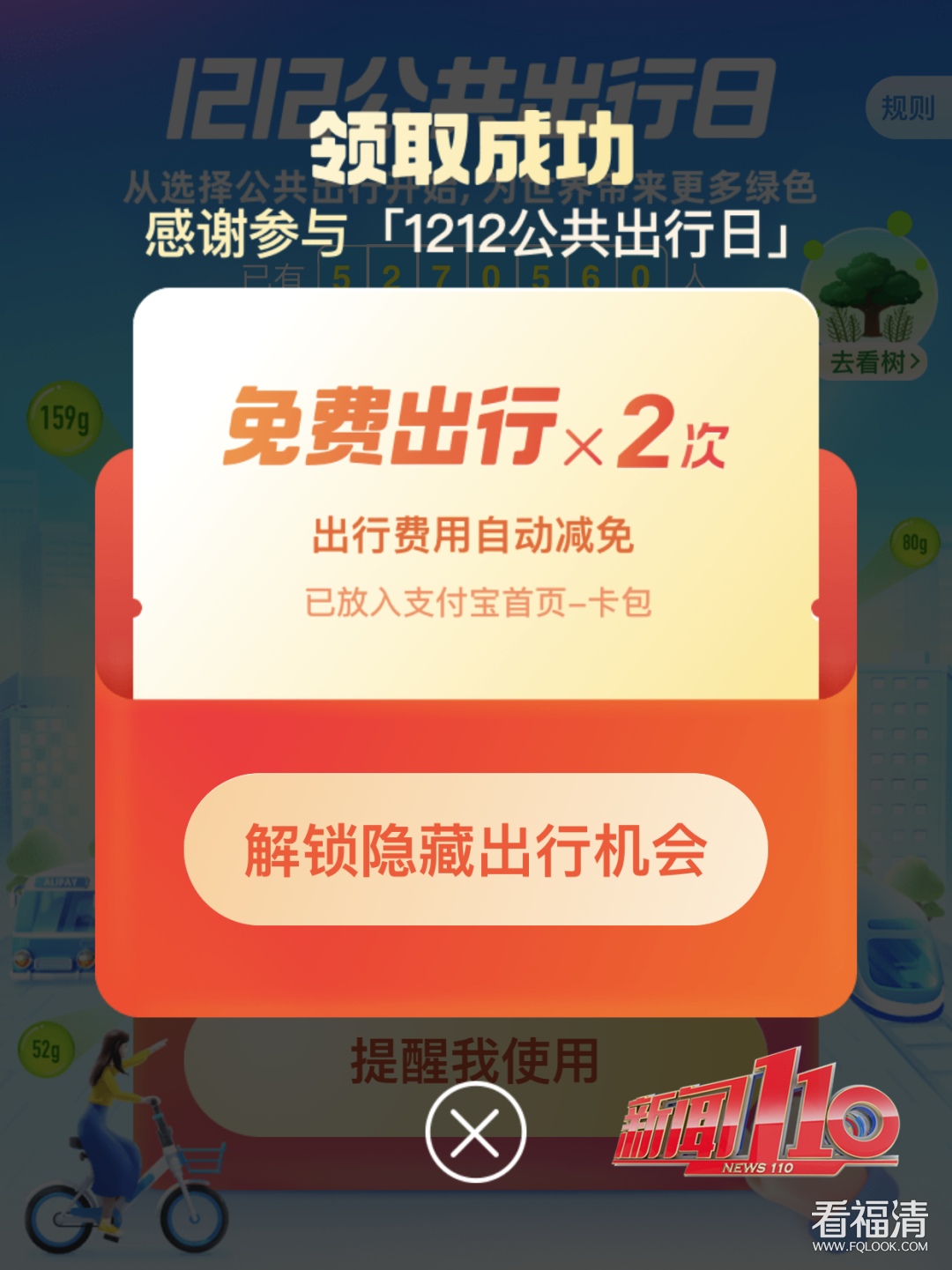The height and width of the screenshot is (1270, 952).
Task: Open 去看树 tree page
Action: (874, 361)
